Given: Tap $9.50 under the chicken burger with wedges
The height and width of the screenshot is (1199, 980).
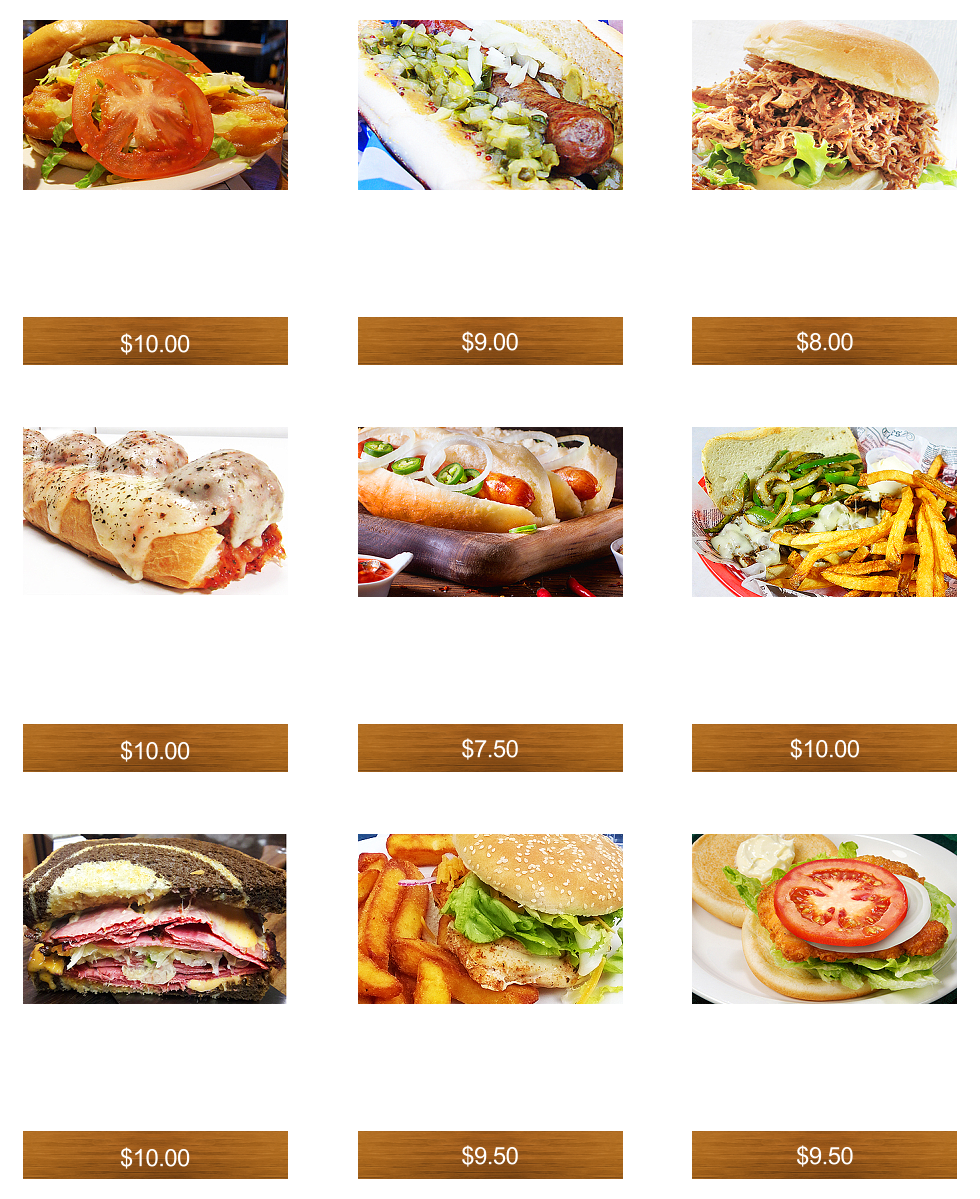Looking at the screenshot, I should pyautogui.click(x=490, y=1155).
